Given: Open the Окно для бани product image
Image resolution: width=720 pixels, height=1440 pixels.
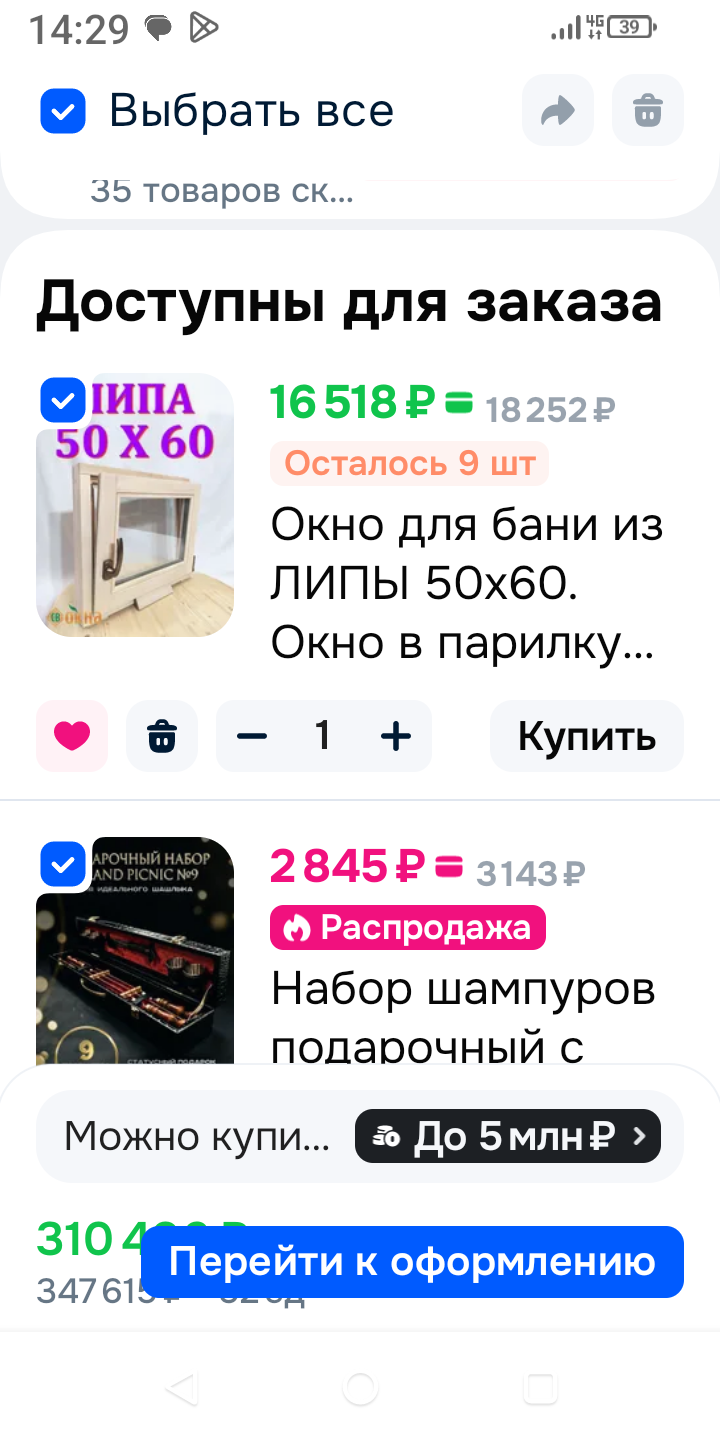Looking at the screenshot, I should point(135,520).
